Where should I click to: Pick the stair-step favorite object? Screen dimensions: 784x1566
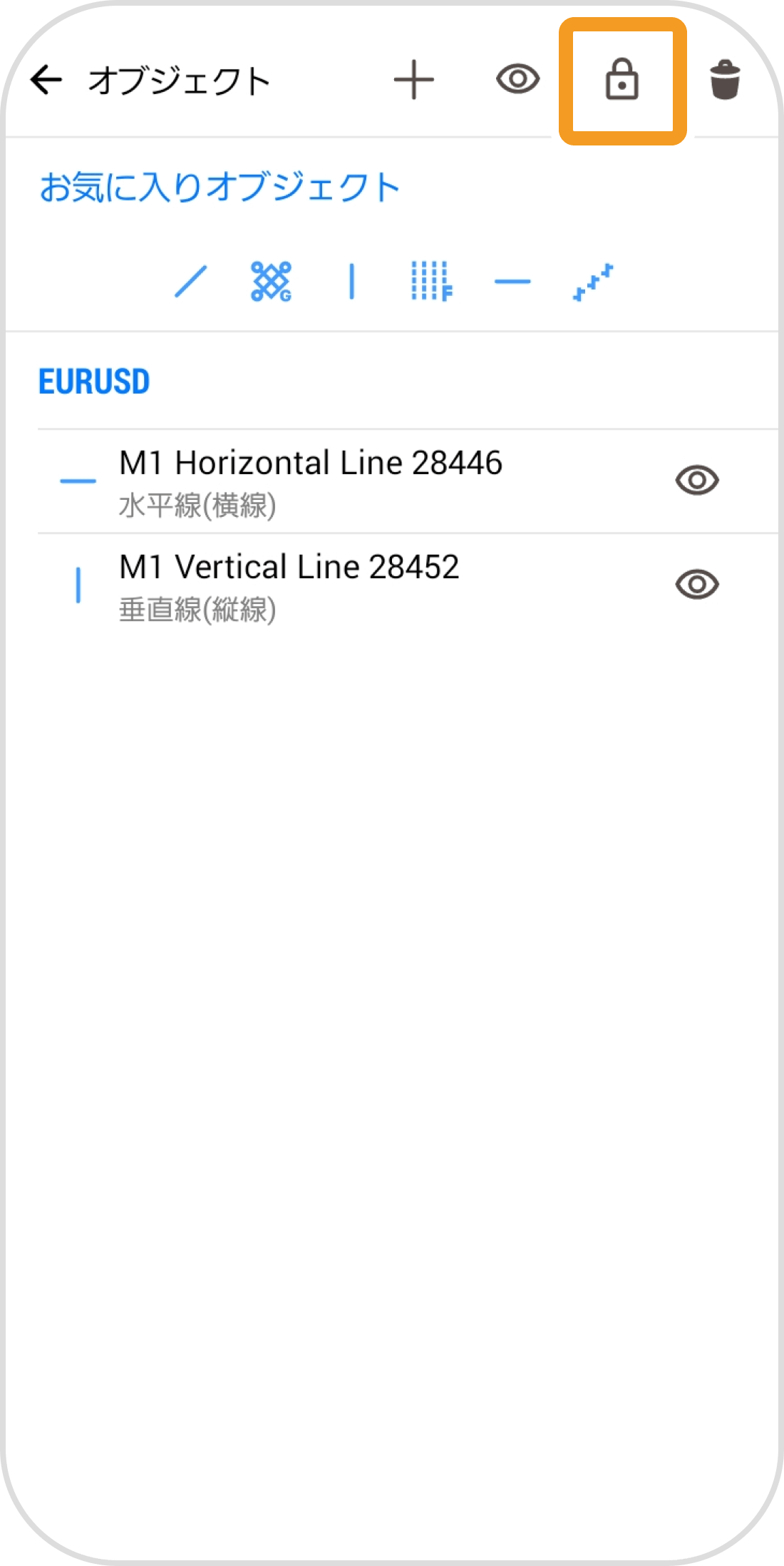[x=593, y=282]
